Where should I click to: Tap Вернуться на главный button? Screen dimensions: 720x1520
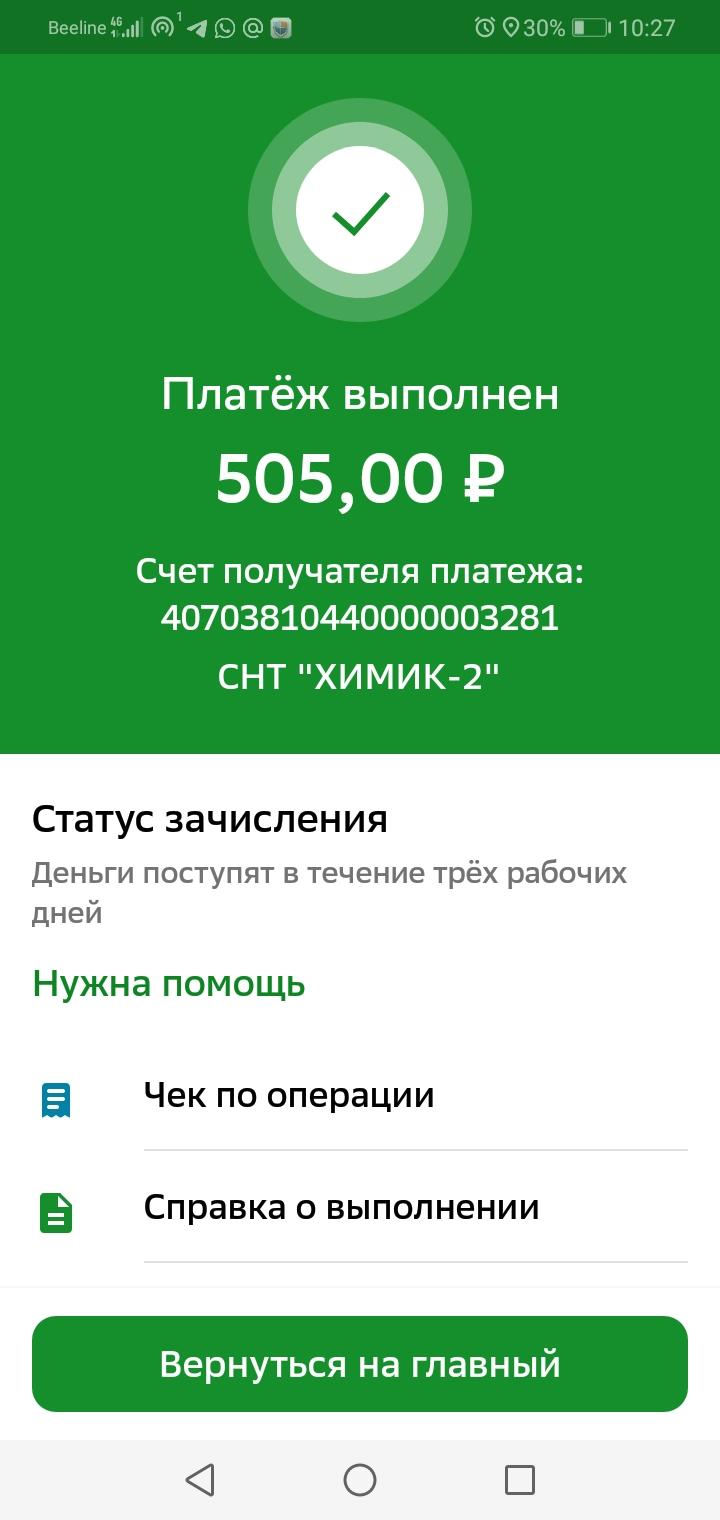pos(360,1364)
